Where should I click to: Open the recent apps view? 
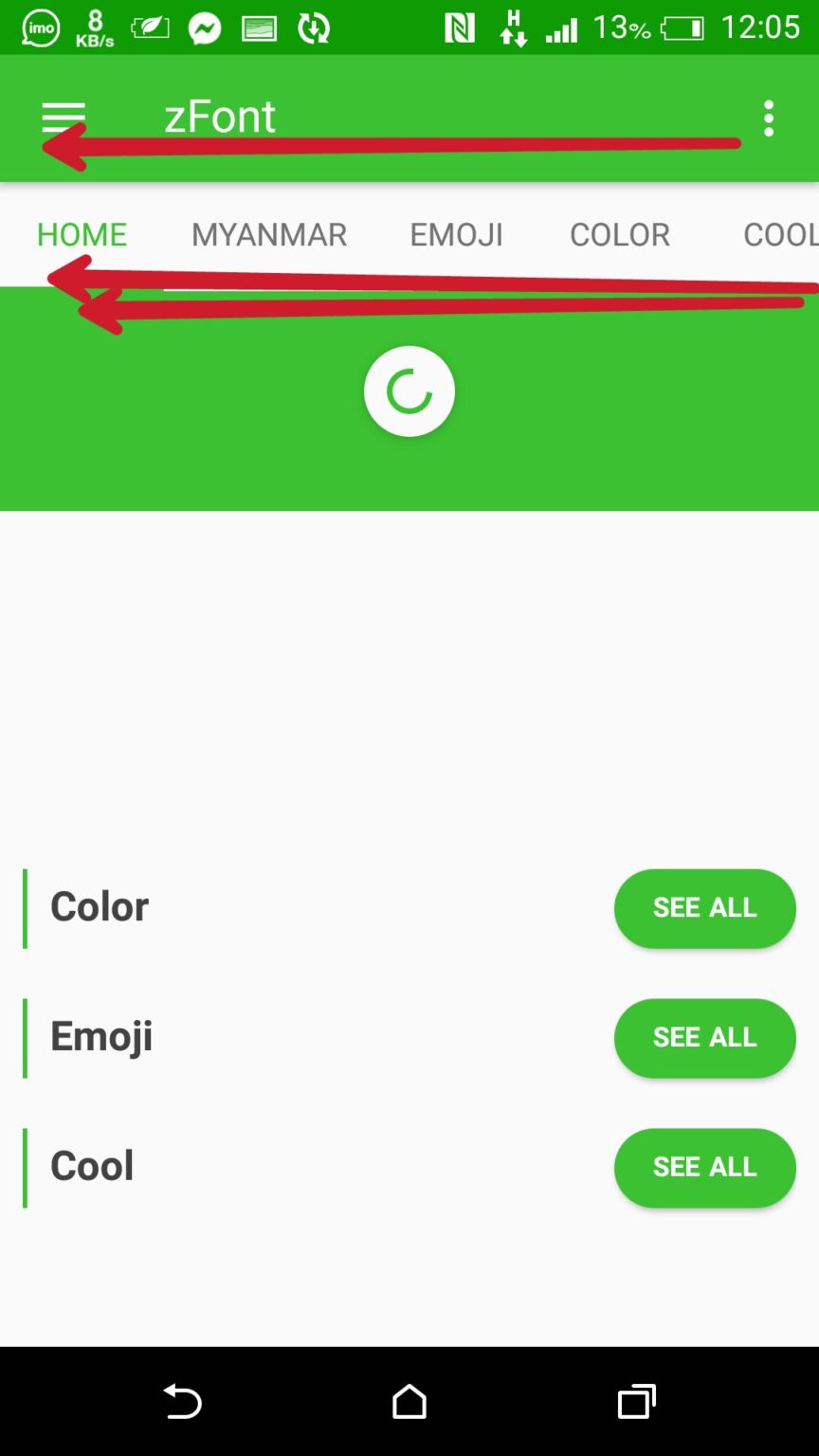click(x=636, y=1401)
